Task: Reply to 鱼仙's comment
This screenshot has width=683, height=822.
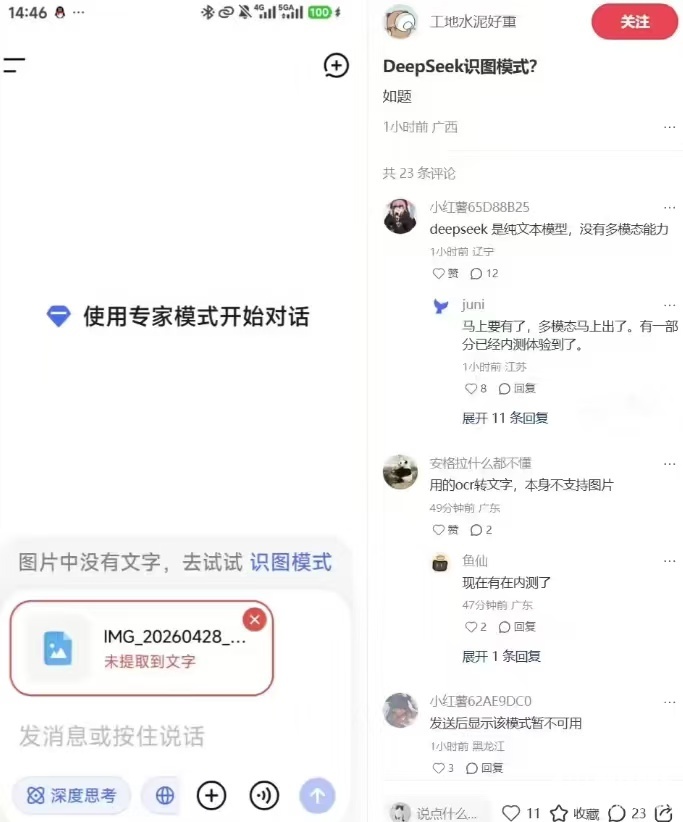Action: (517, 627)
